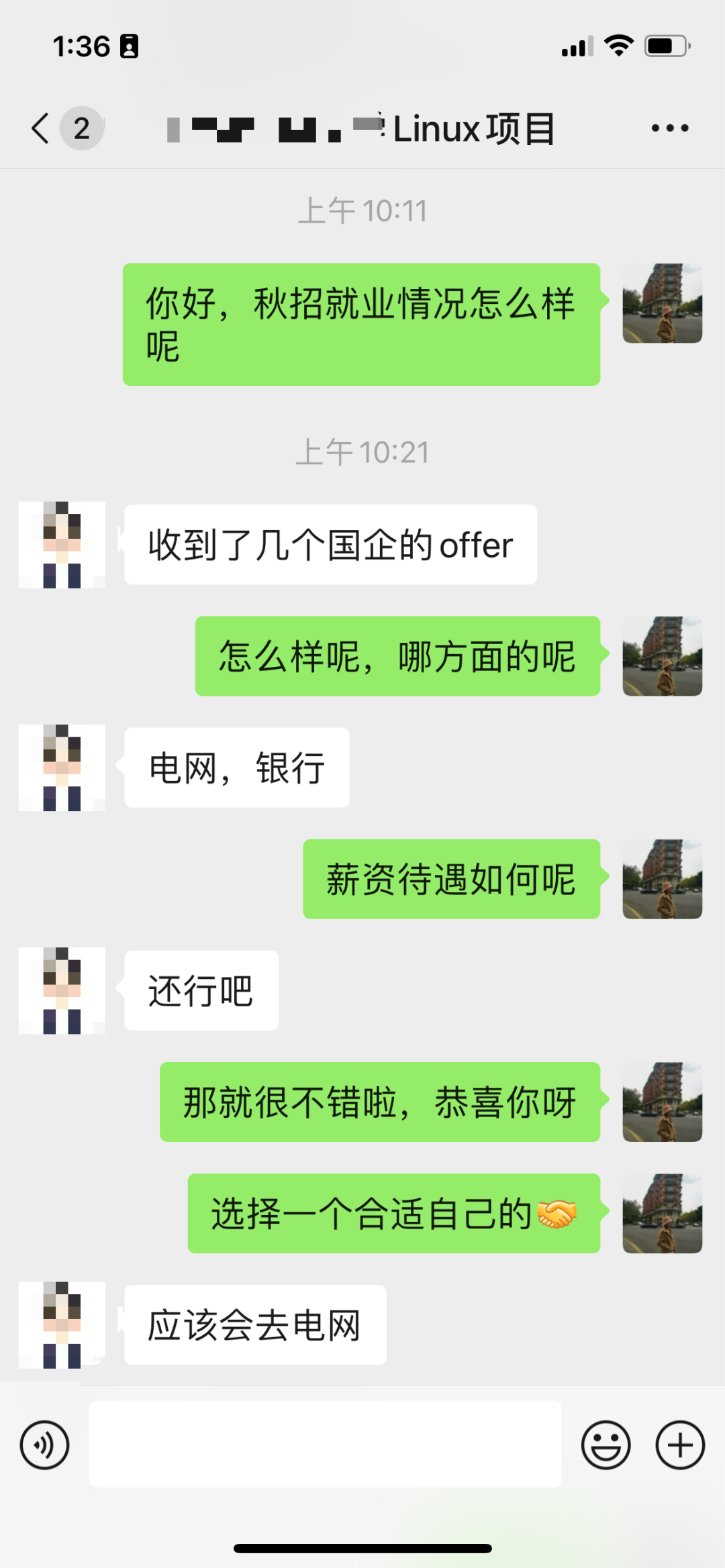This screenshot has width=725, height=1568.
Task: Go back to the chat list
Action: coord(42,128)
